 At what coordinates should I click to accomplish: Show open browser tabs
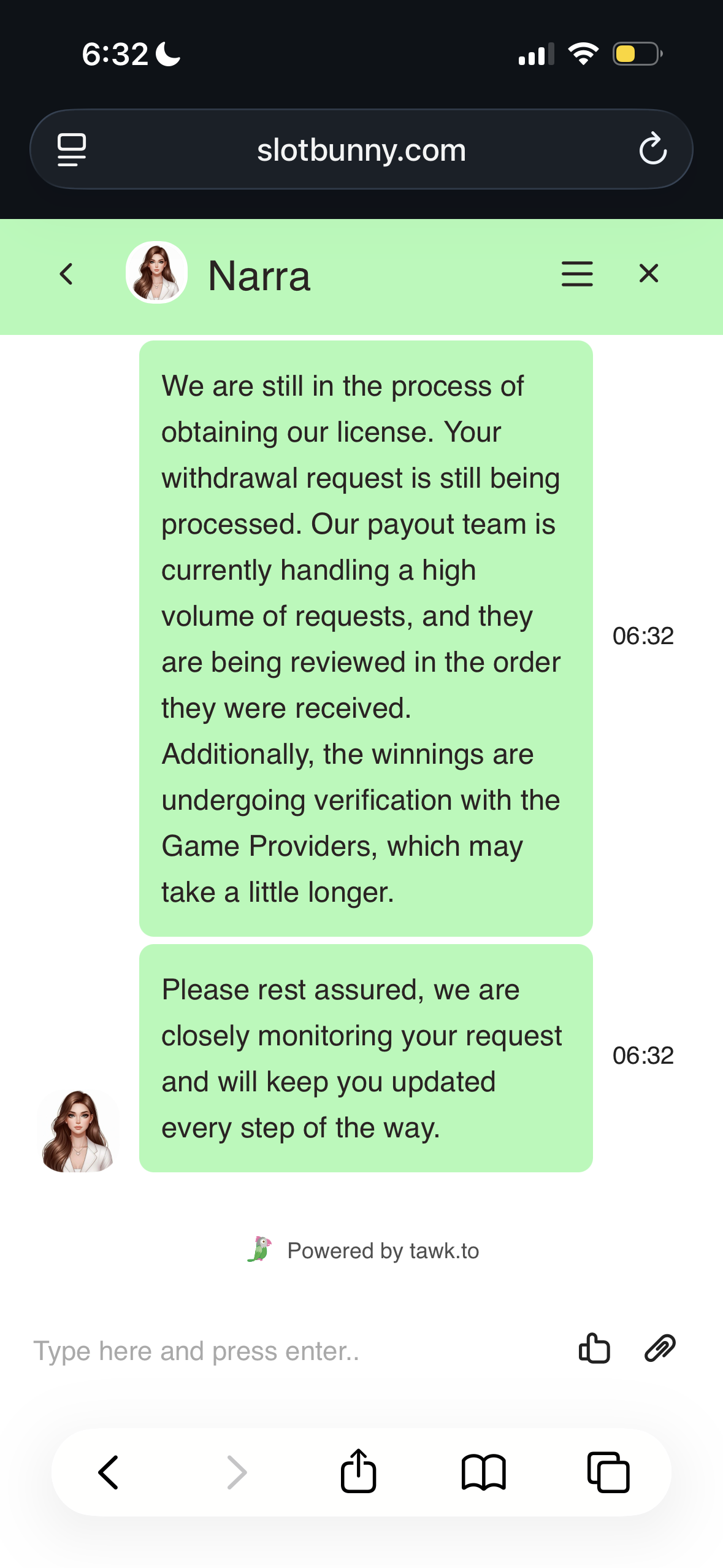[608, 1472]
